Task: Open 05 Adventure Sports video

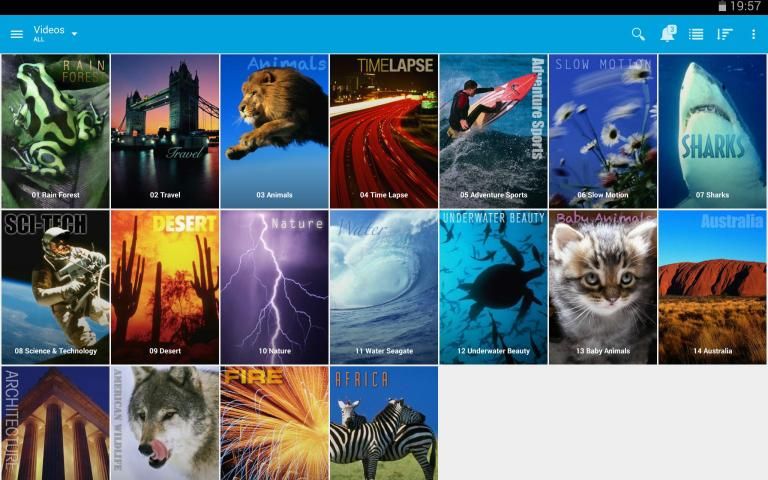Action: [493, 130]
